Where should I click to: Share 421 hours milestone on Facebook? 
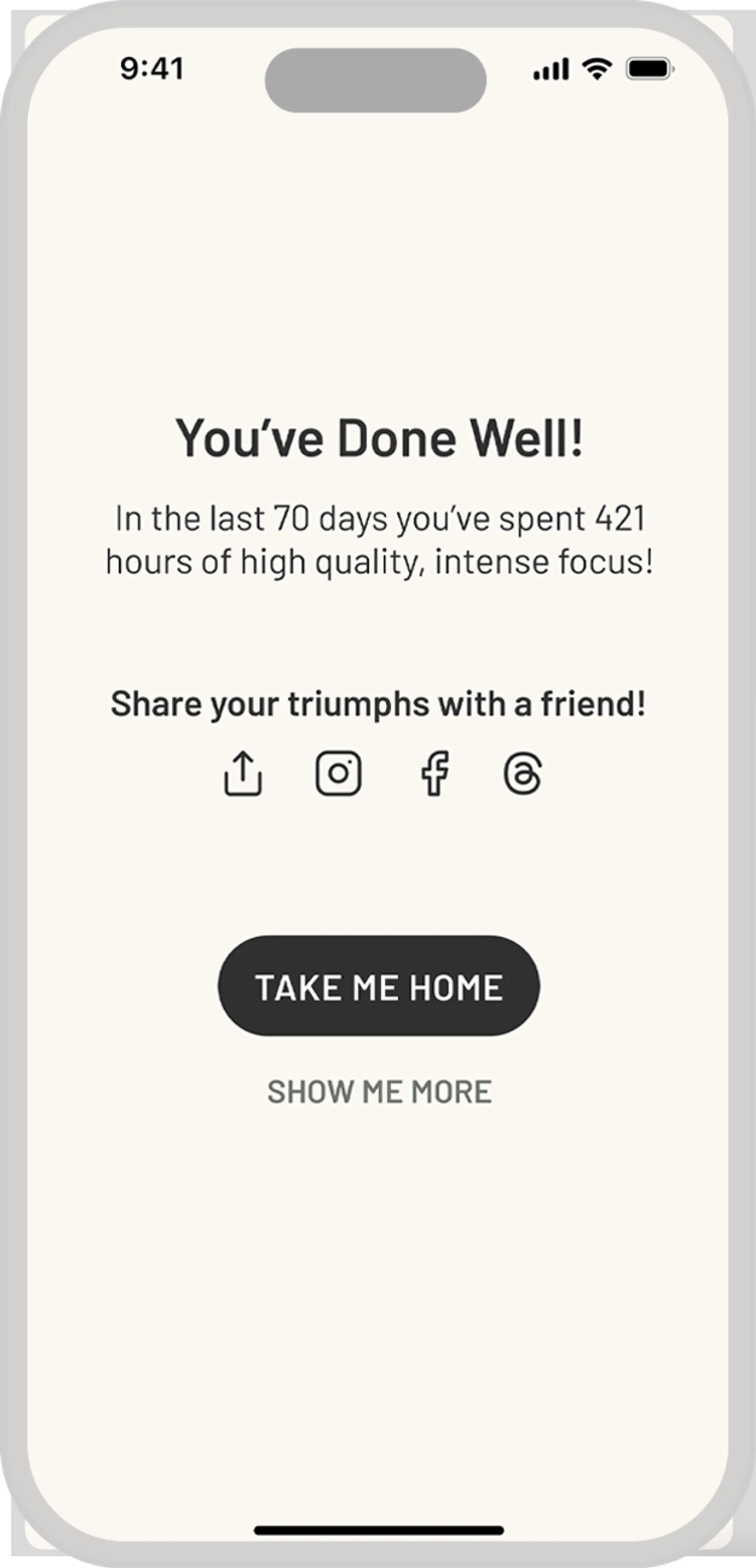click(x=435, y=774)
